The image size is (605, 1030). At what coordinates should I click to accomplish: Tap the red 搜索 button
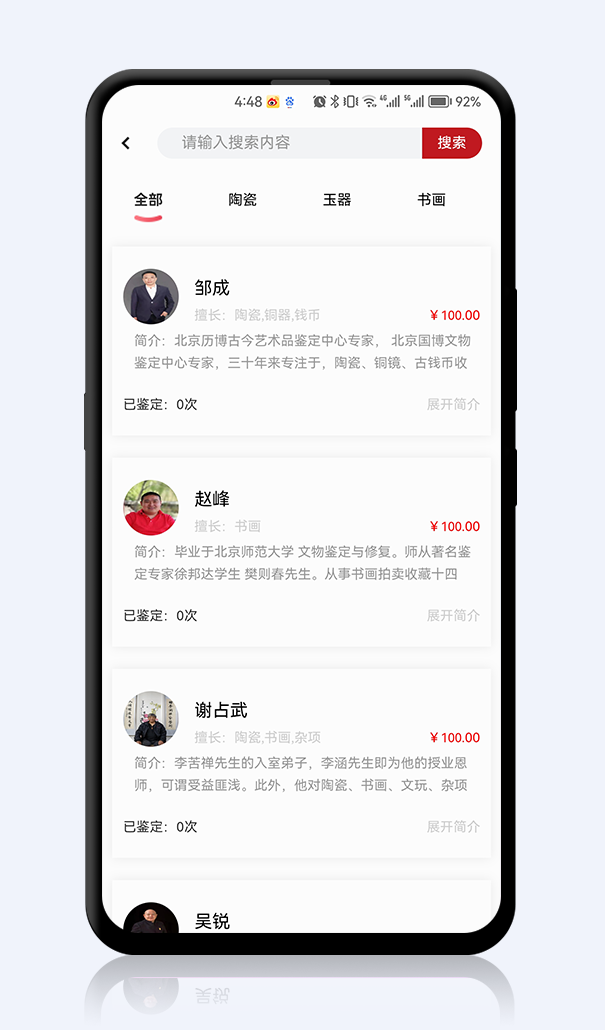(451, 143)
